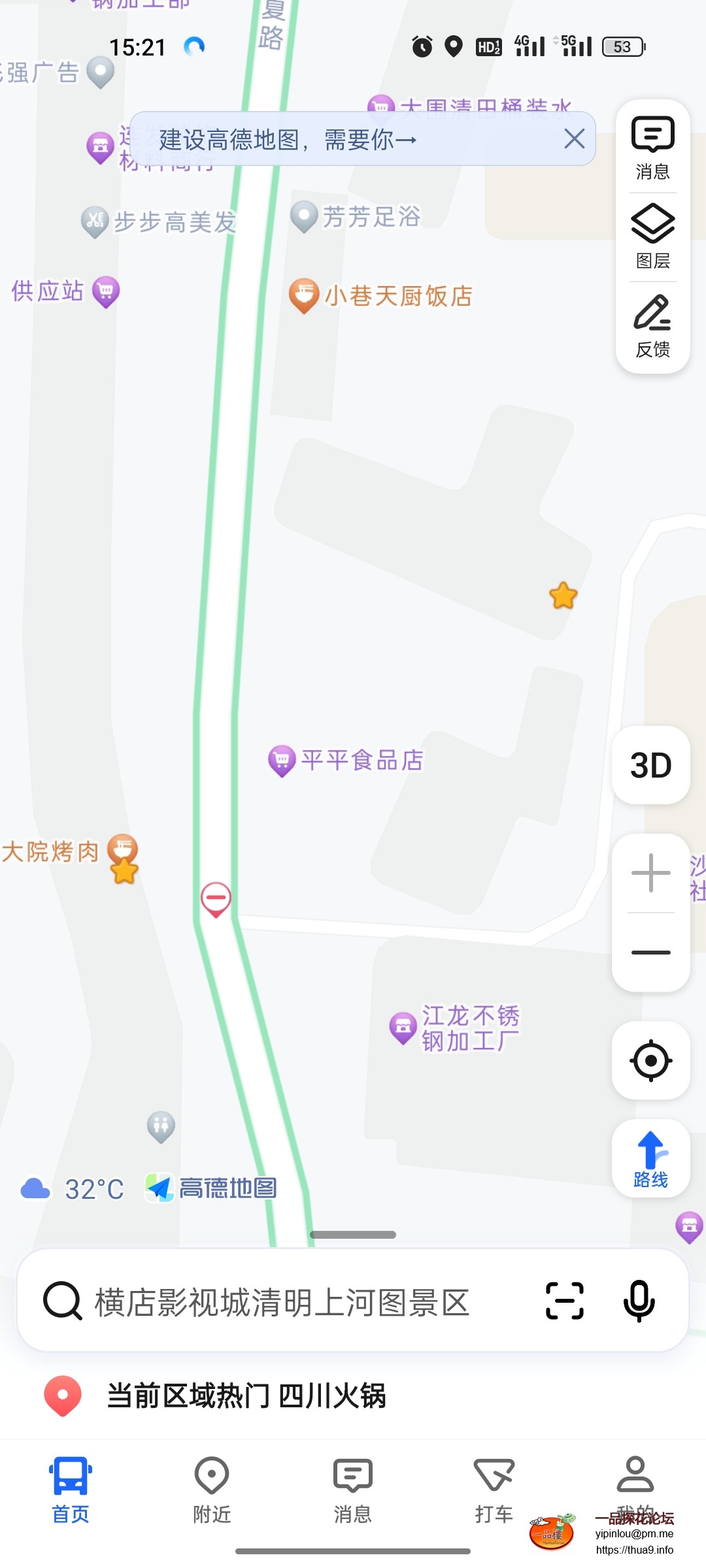Select the 平平食品店 place marker

point(282,760)
